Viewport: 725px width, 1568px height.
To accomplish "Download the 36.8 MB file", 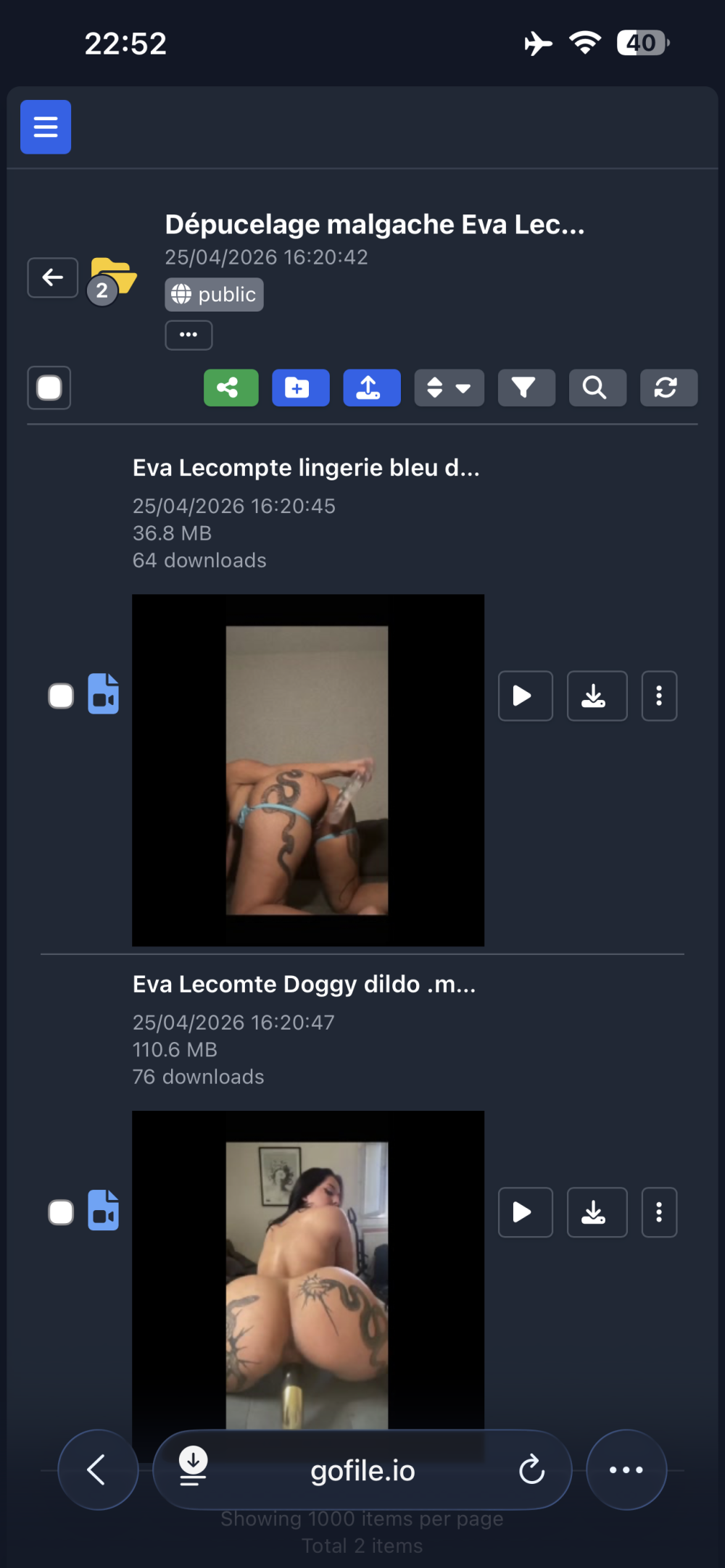I will [596, 696].
